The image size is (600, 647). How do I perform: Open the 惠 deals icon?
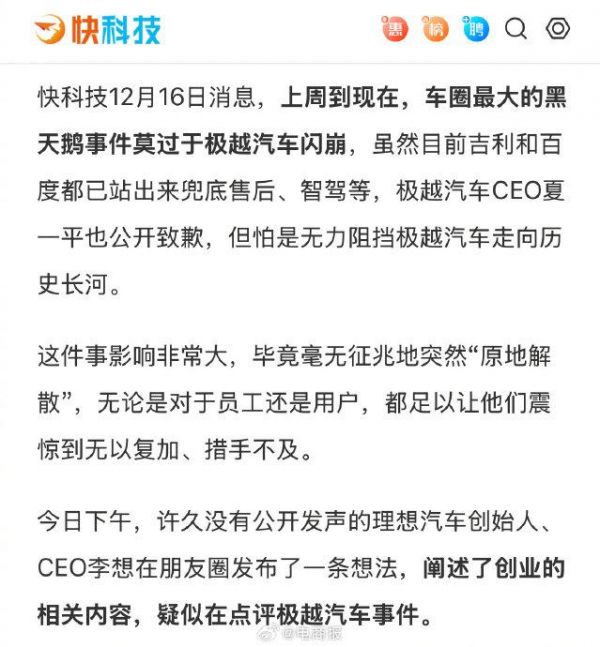click(395, 30)
